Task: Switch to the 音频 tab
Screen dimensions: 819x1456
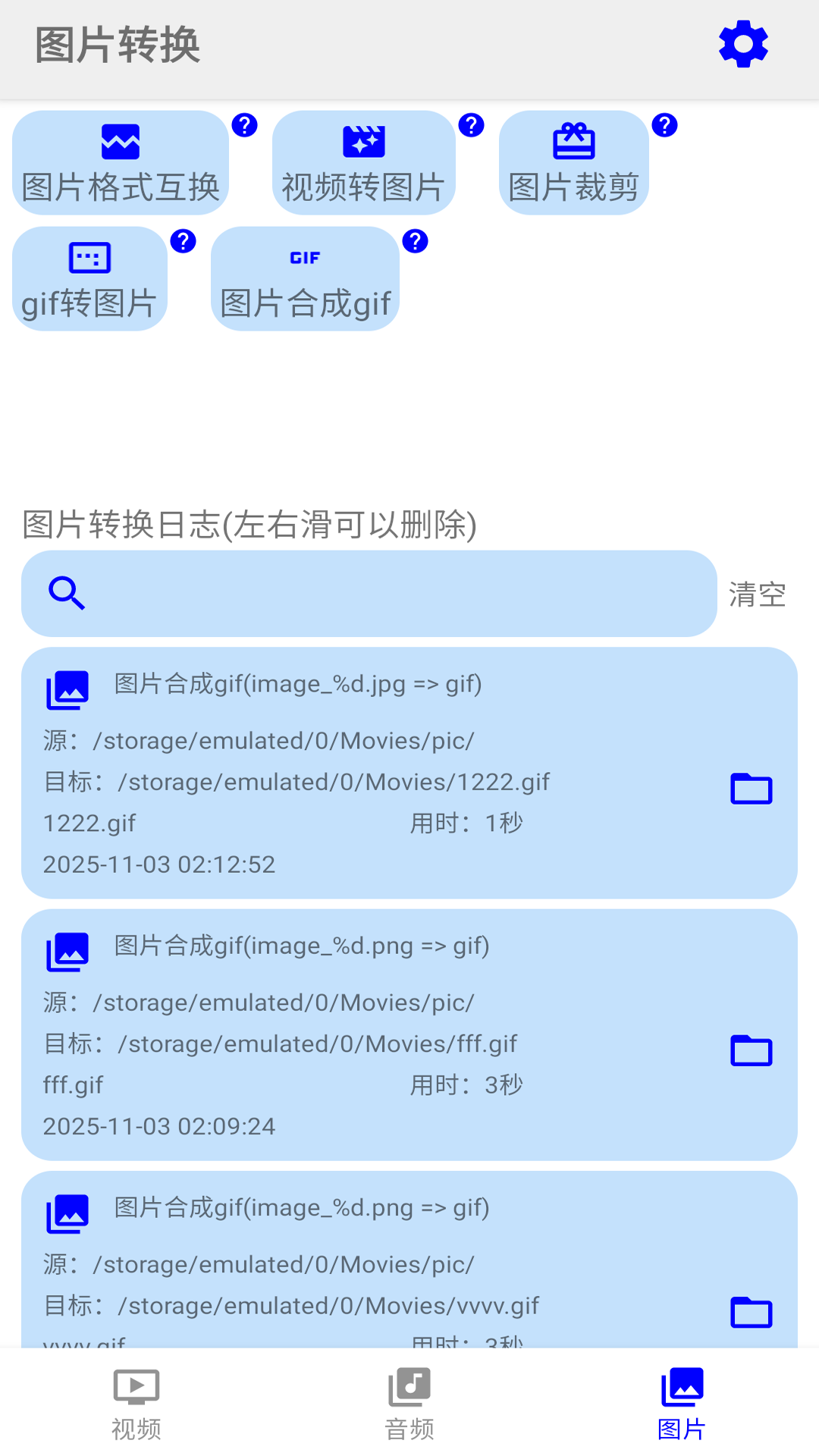Action: point(409,1403)
